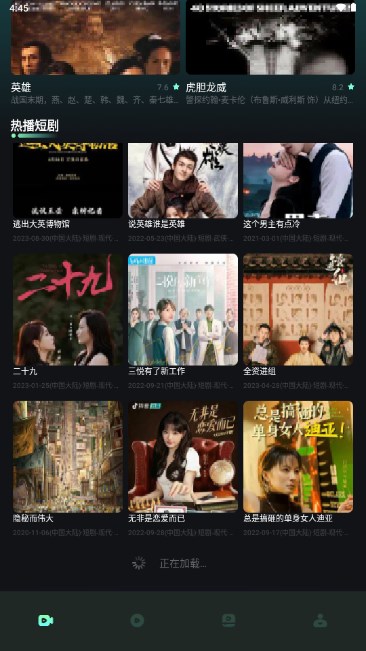Go to the profile tab in bottom bar

pyautogui.click(x=320, y=621)
